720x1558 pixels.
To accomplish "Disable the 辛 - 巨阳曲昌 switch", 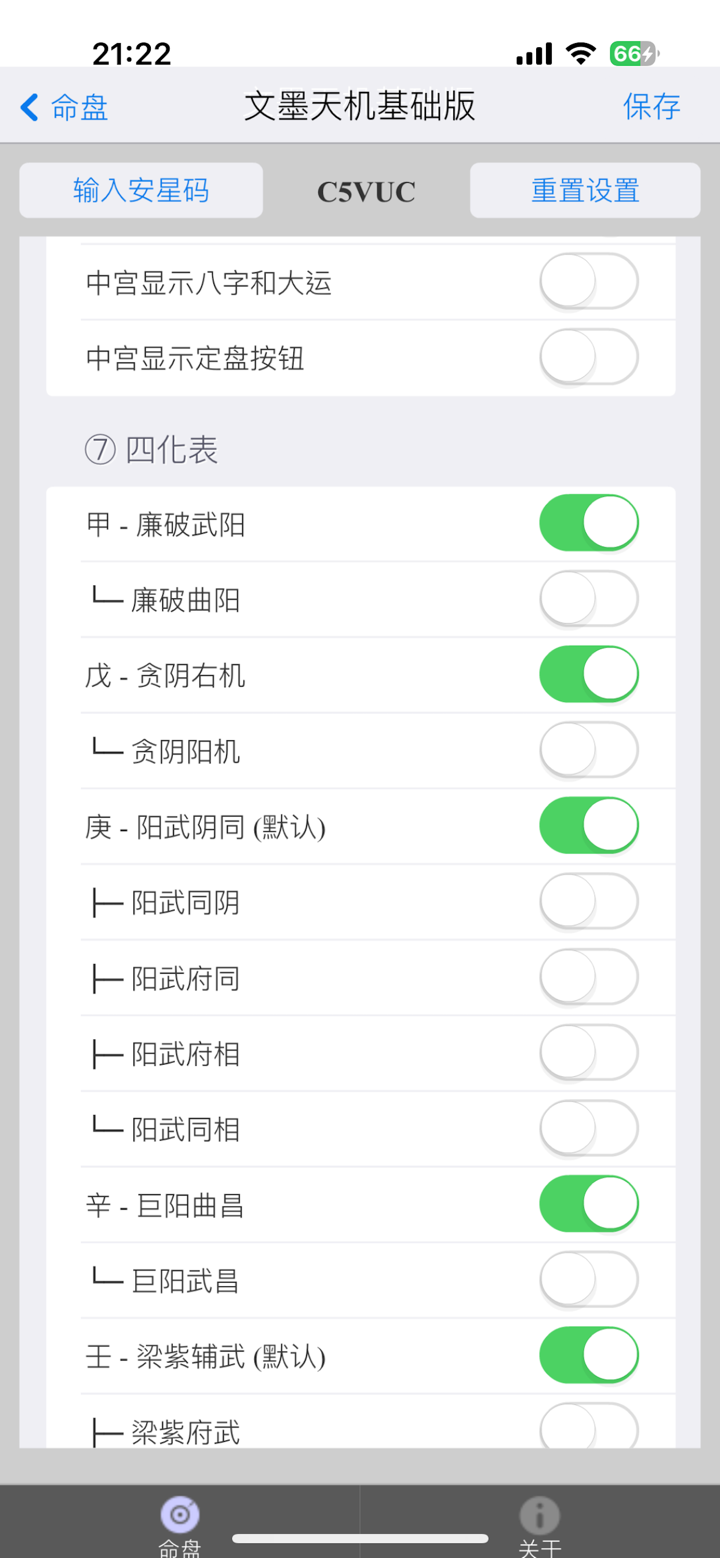I will pyautogui.click(x=588, y=1203).
